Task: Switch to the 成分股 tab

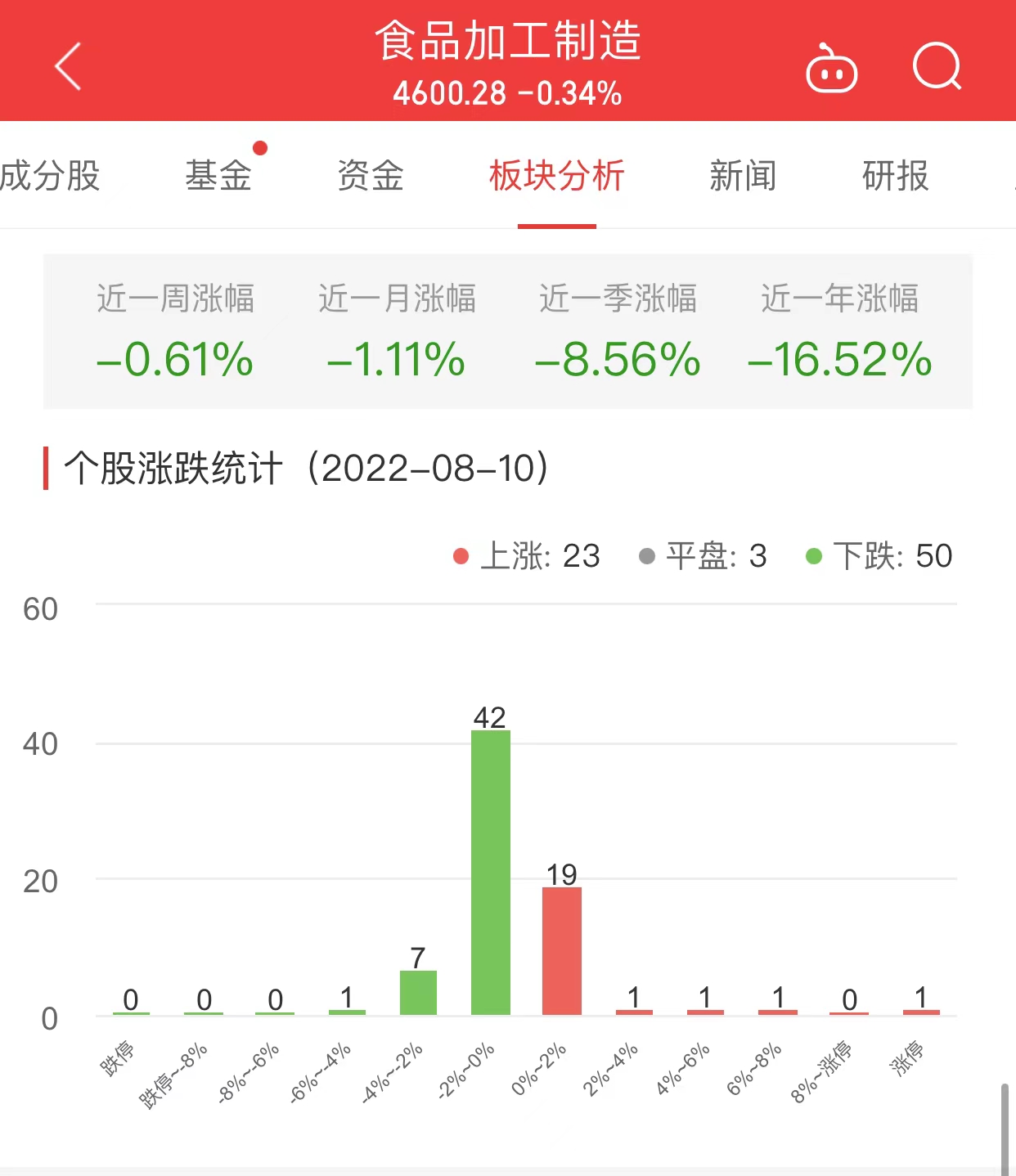Action: [x=49, y=176]
